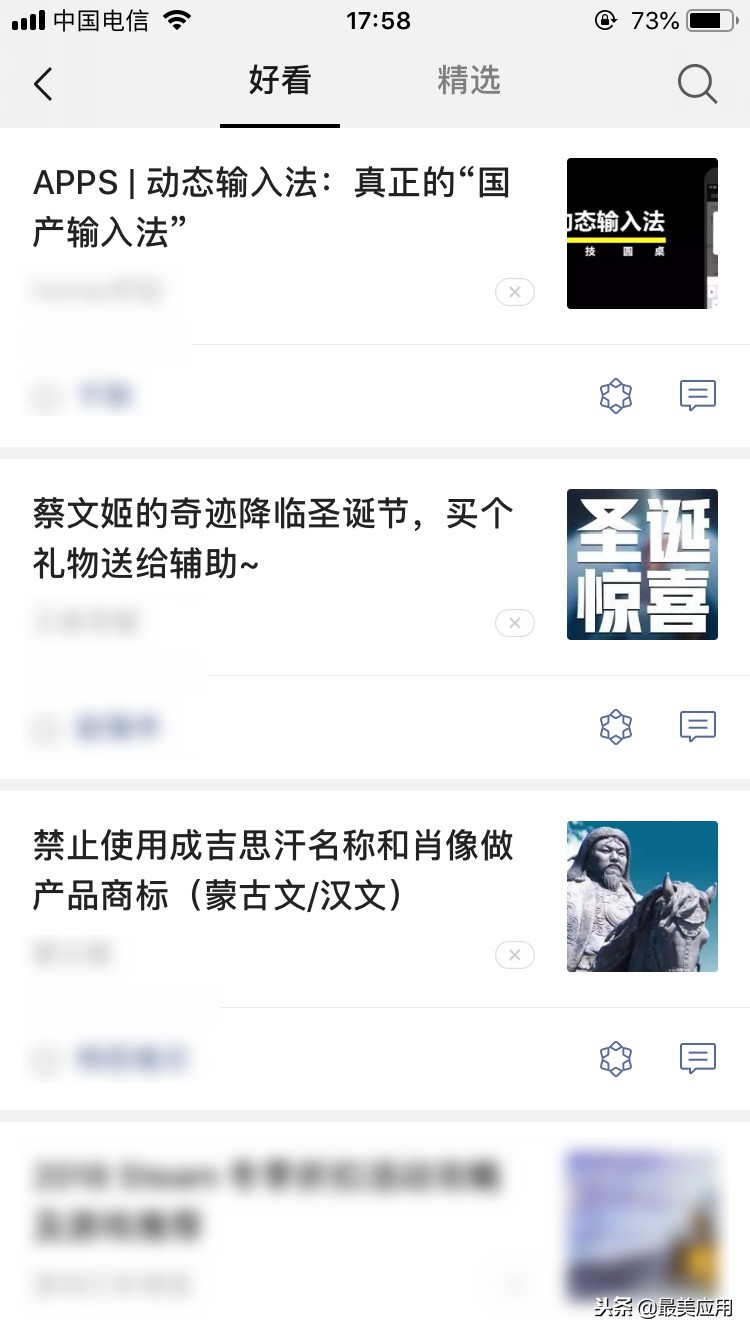Open the 圣诞惊喜 article thumbnail
Viewport: 750px width, 1334px height.
tap(642, 564)
